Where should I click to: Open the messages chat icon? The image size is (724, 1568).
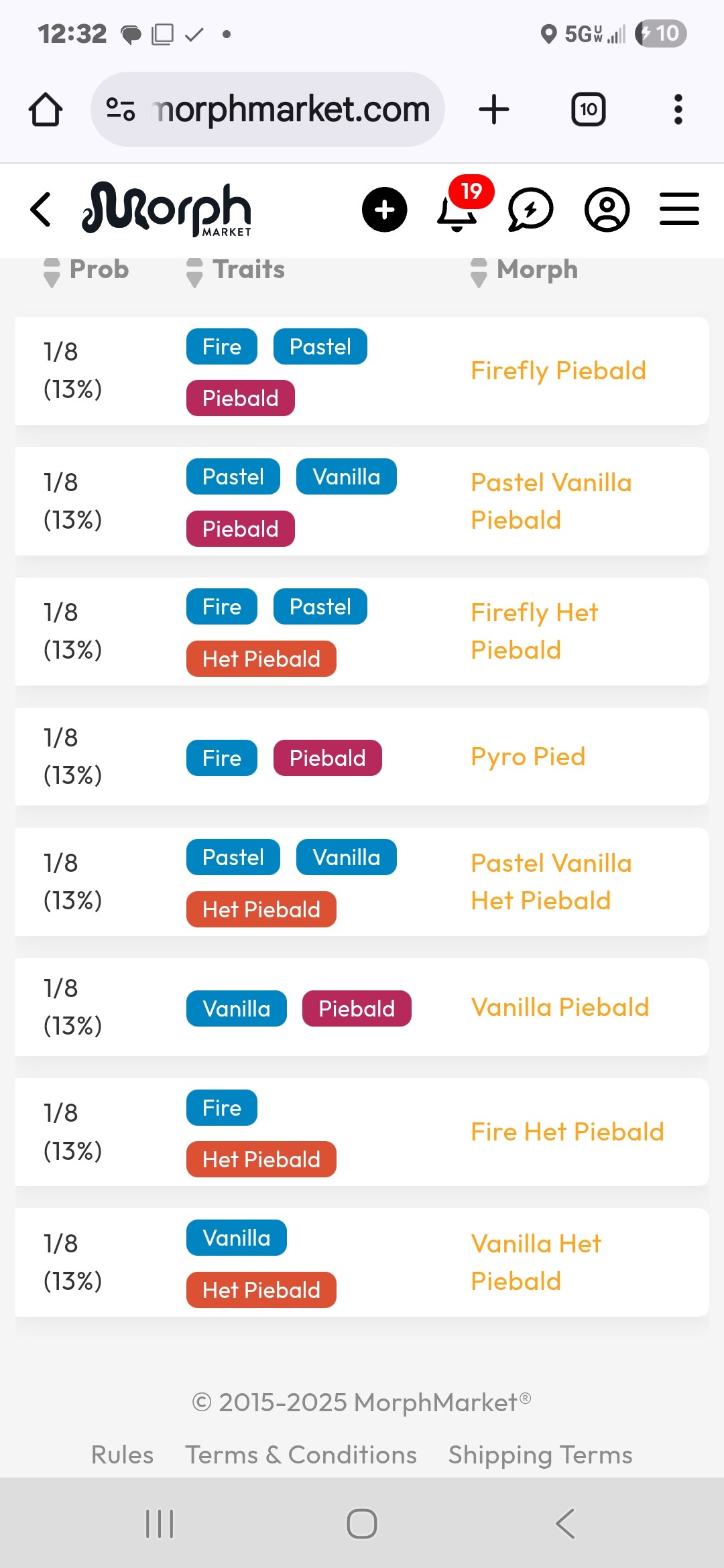coord(530,210)
